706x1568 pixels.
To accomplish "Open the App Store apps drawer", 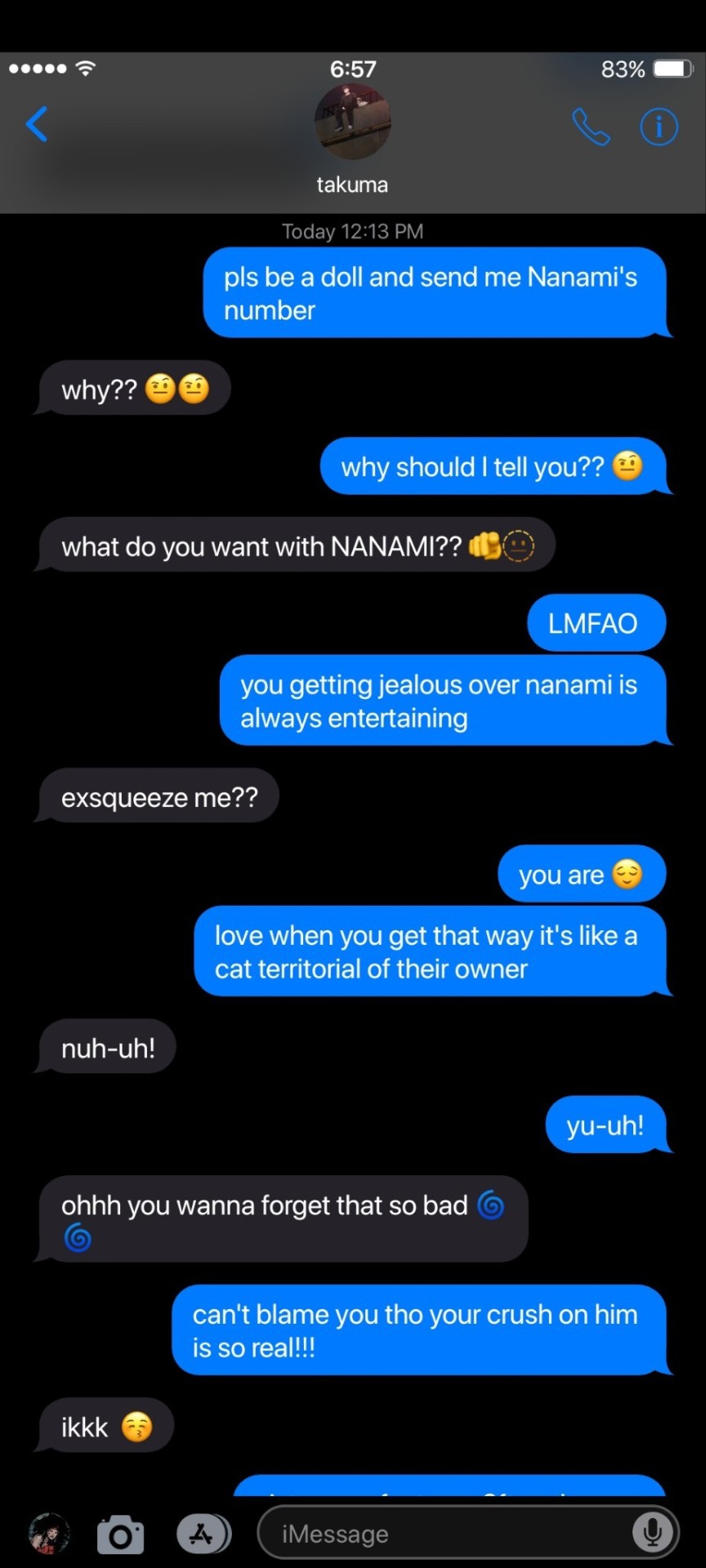I will click(x=202, y=1535).
